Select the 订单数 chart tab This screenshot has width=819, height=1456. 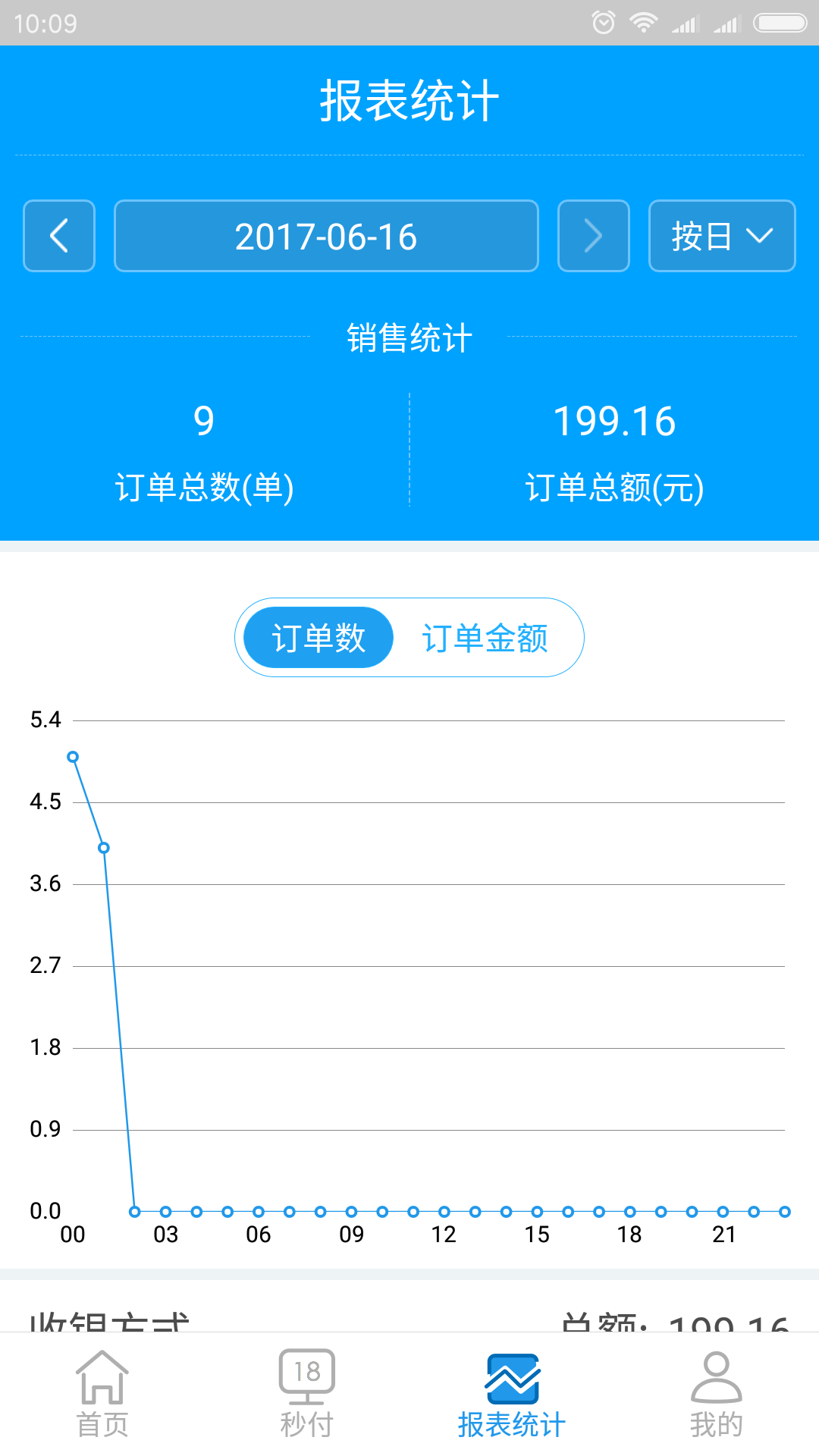pyautogui.click(x=318, y=638)
